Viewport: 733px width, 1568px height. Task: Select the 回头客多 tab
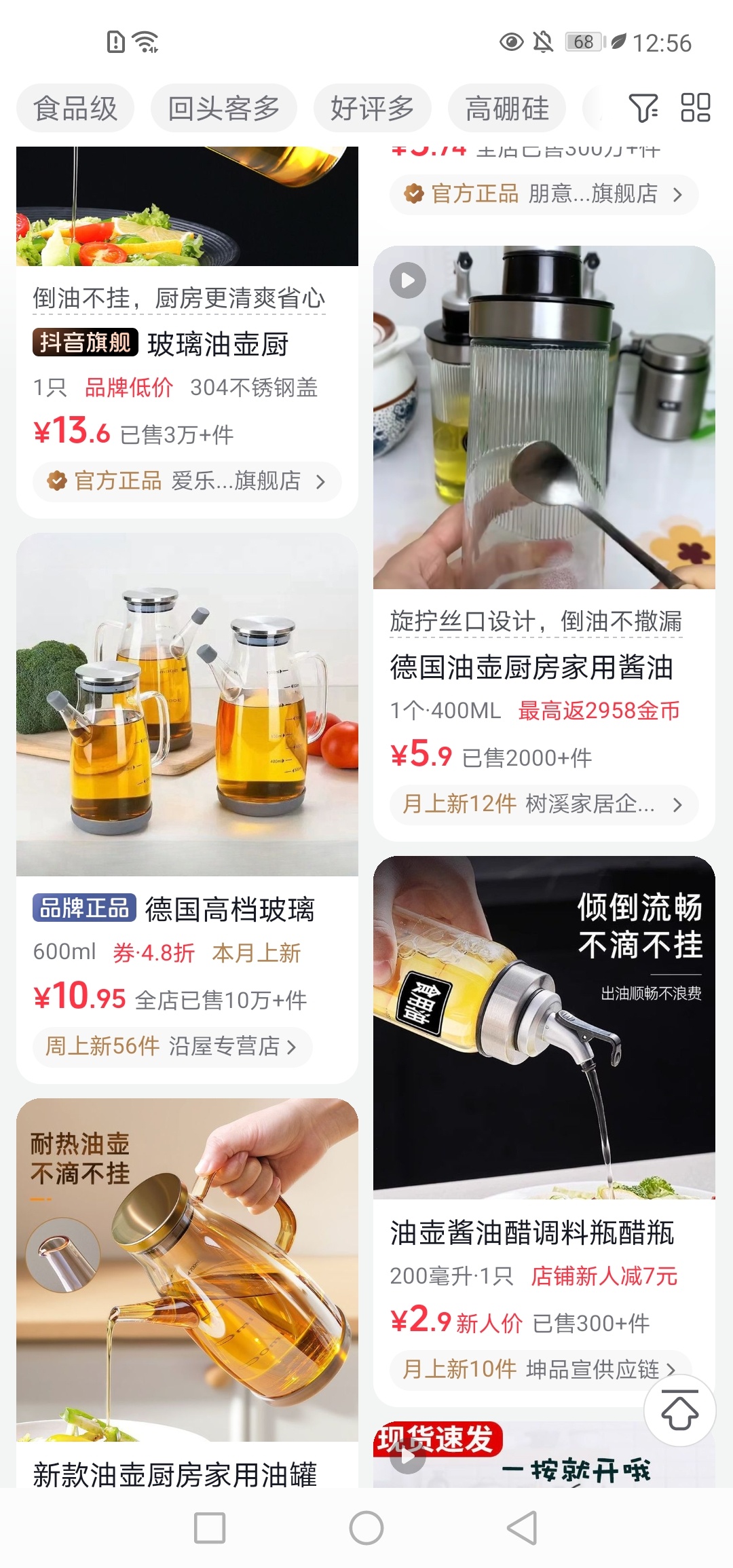(224, 107)
